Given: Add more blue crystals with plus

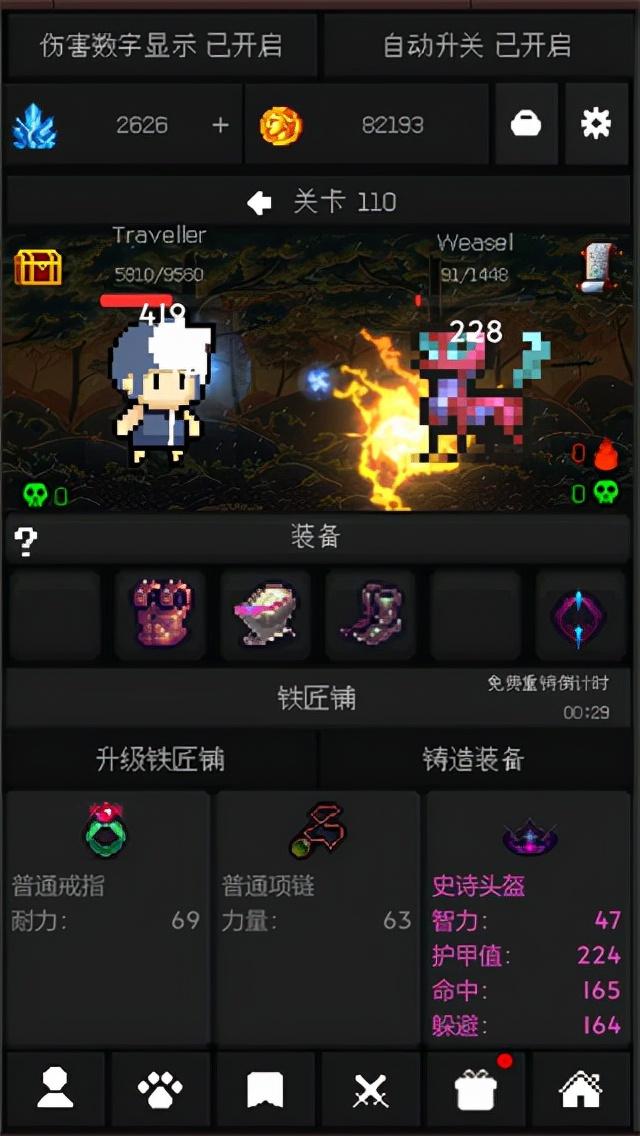Looking at the screenshot, I should pos(221,125).
